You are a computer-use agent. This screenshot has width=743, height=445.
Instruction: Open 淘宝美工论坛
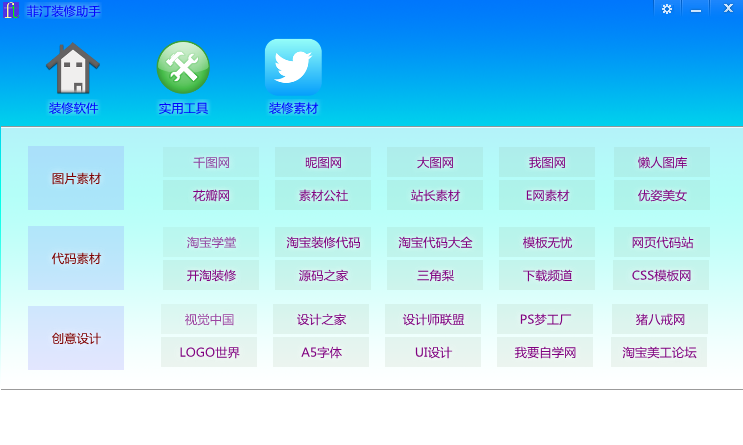660,352
